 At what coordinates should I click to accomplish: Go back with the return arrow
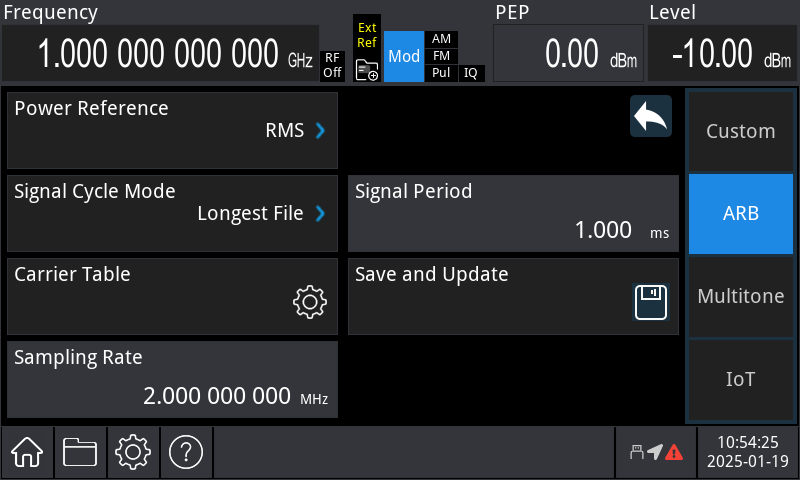651,117
